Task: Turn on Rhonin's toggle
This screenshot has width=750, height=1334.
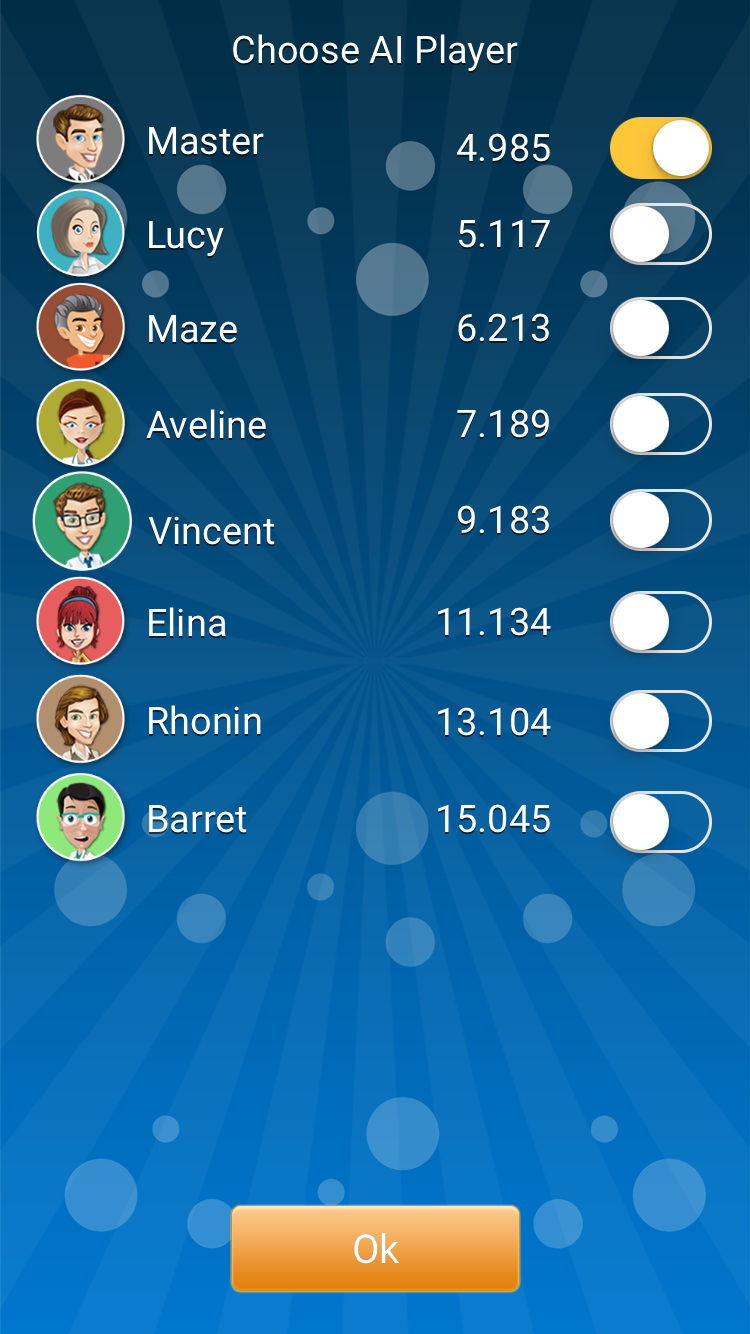Action: [661, 721]
